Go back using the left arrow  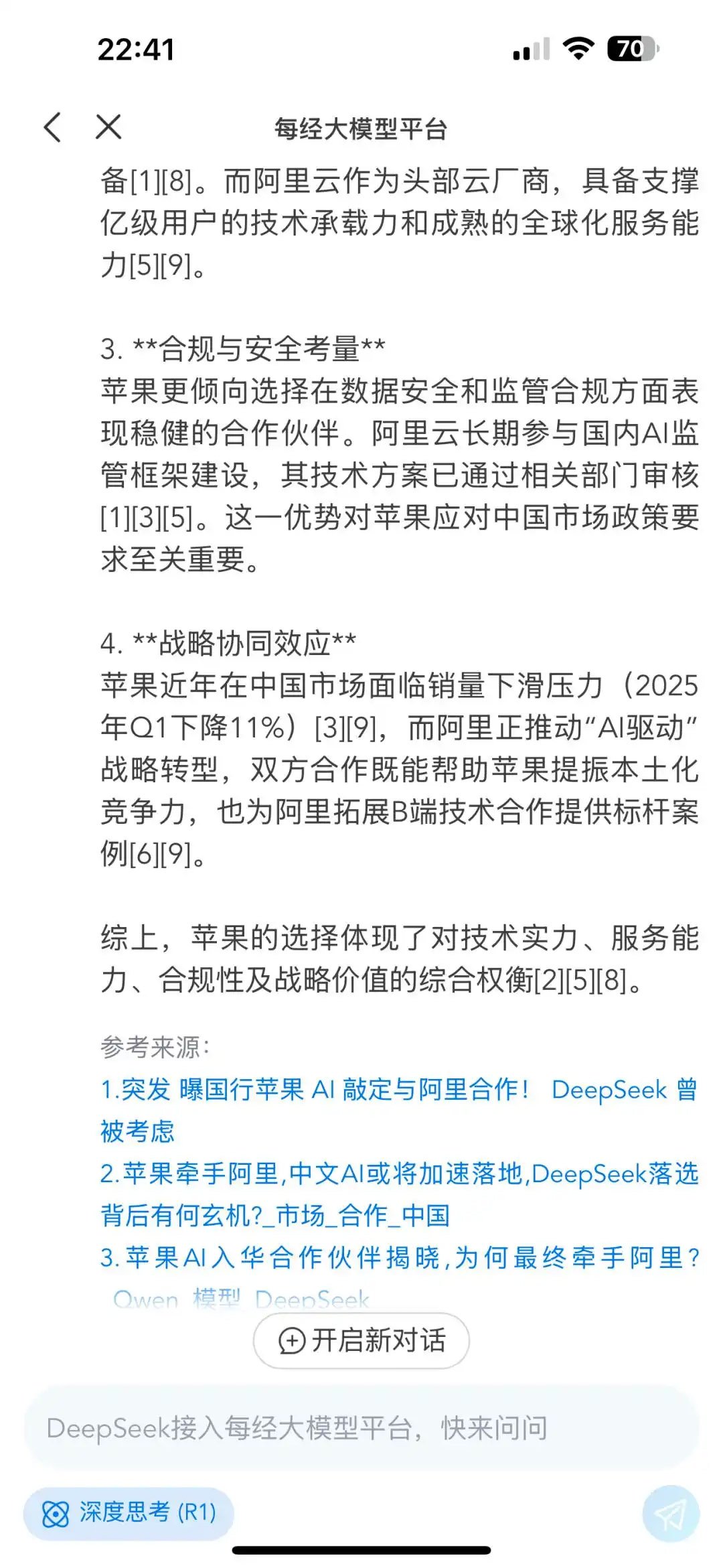point(52,127)
